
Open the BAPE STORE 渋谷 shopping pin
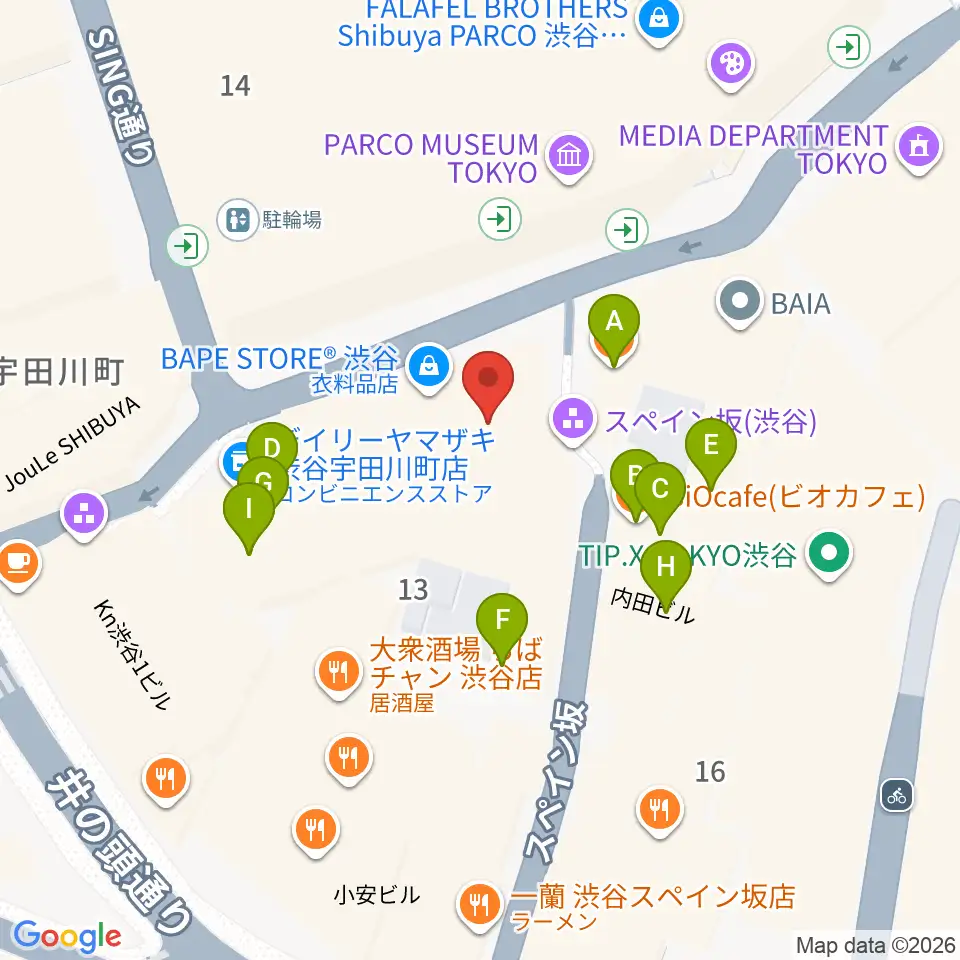(429, 367)
